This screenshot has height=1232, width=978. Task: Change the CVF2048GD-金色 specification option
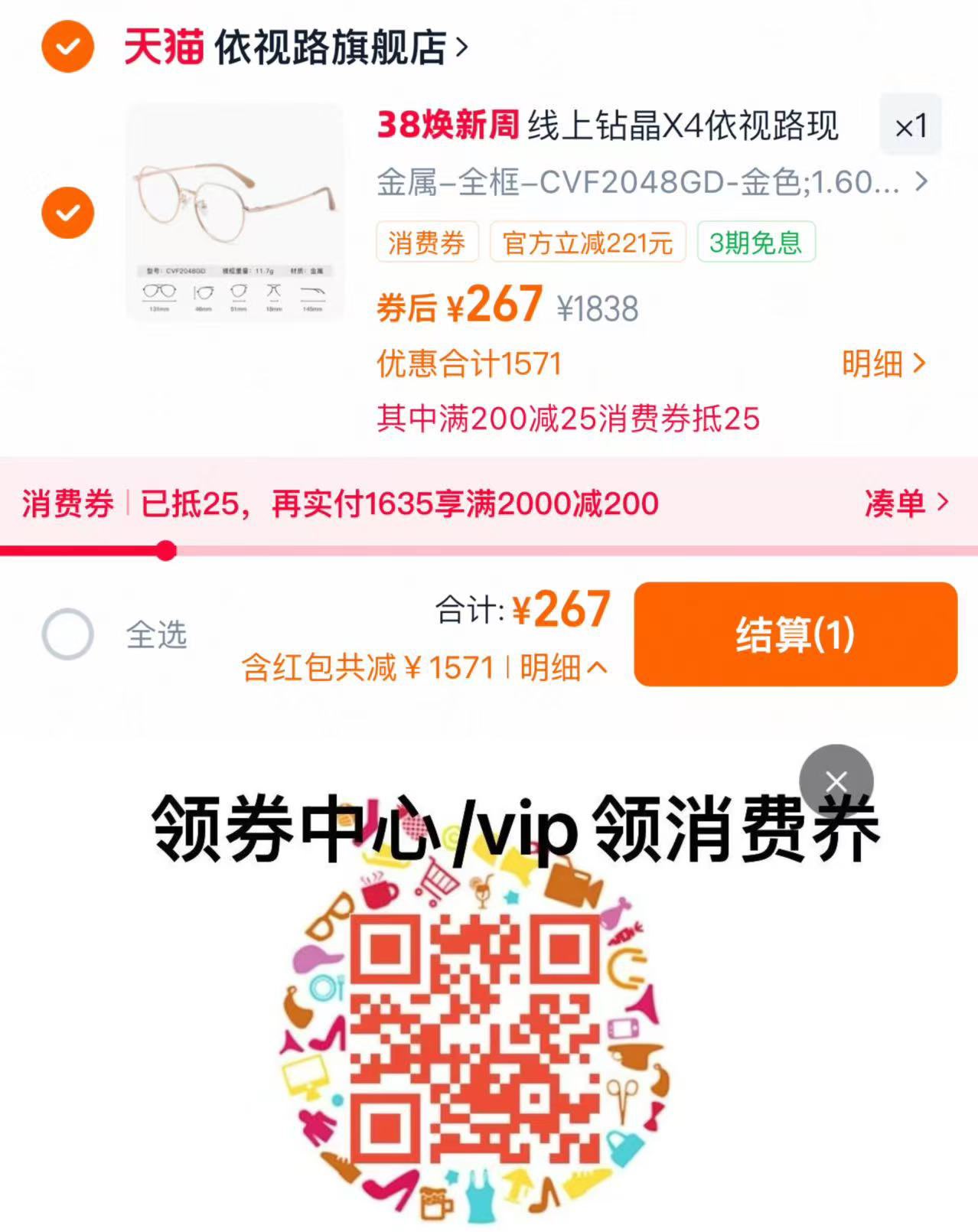pos(651,183)
